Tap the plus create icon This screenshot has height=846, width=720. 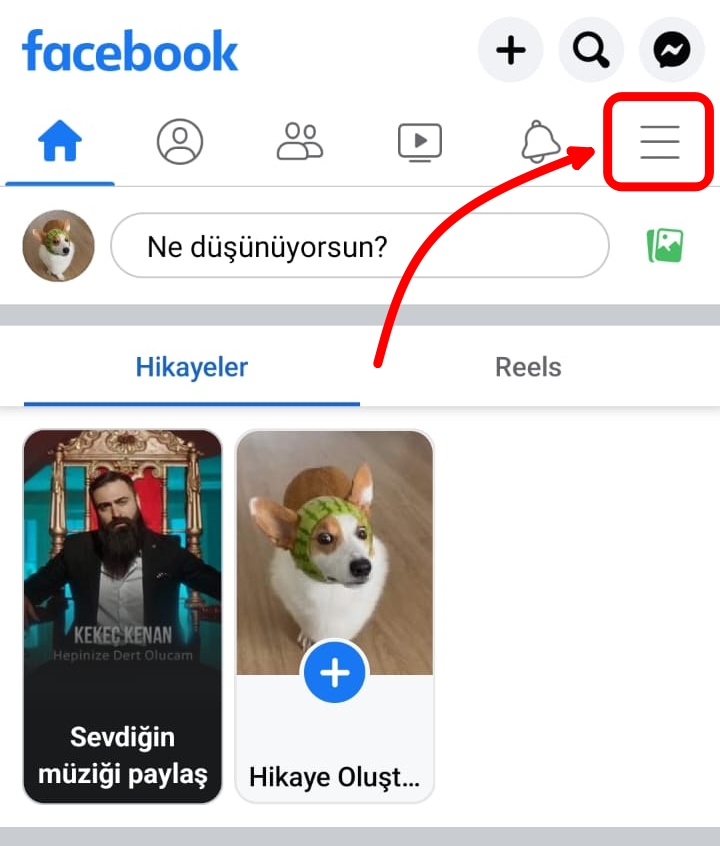click(x=511, y=49)
